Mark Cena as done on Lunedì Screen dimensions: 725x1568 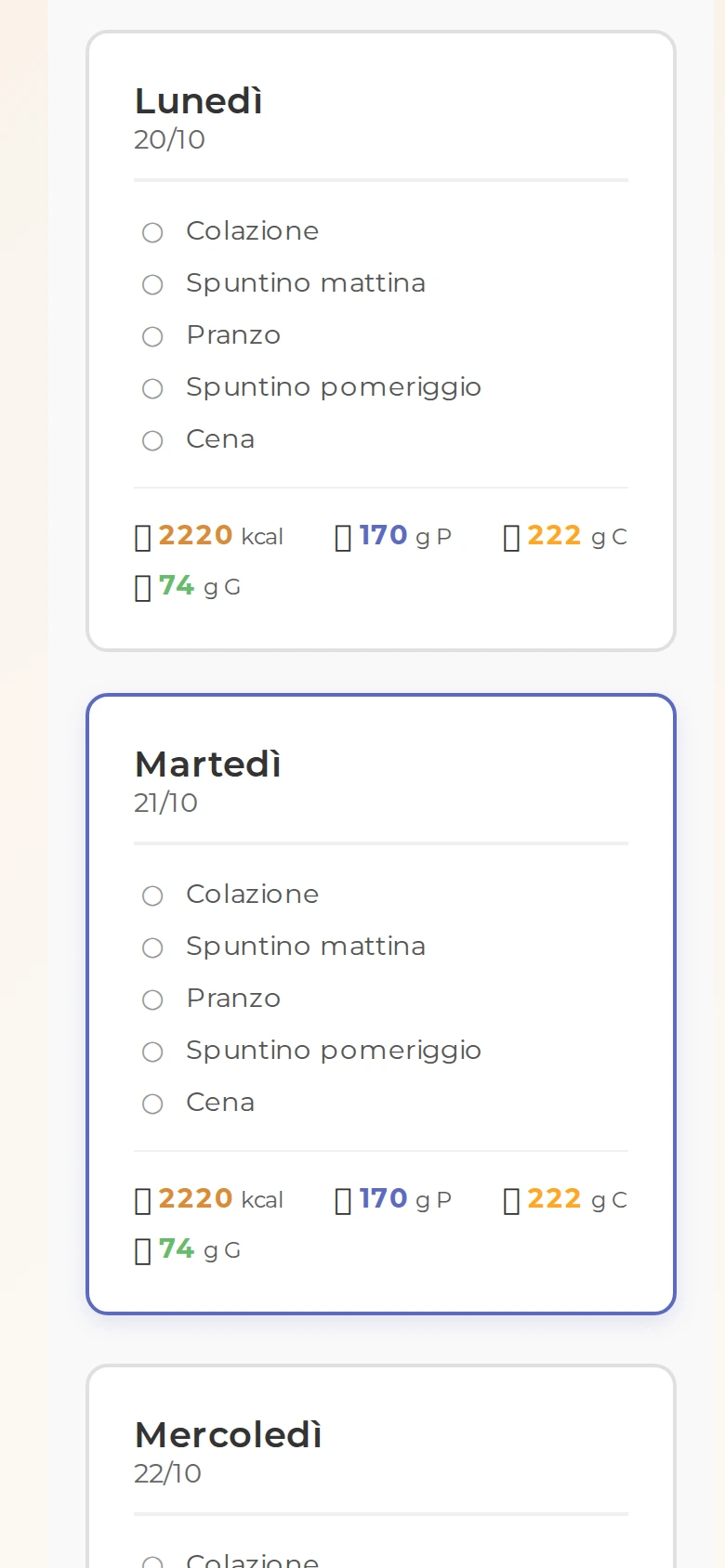pos(152,440)
